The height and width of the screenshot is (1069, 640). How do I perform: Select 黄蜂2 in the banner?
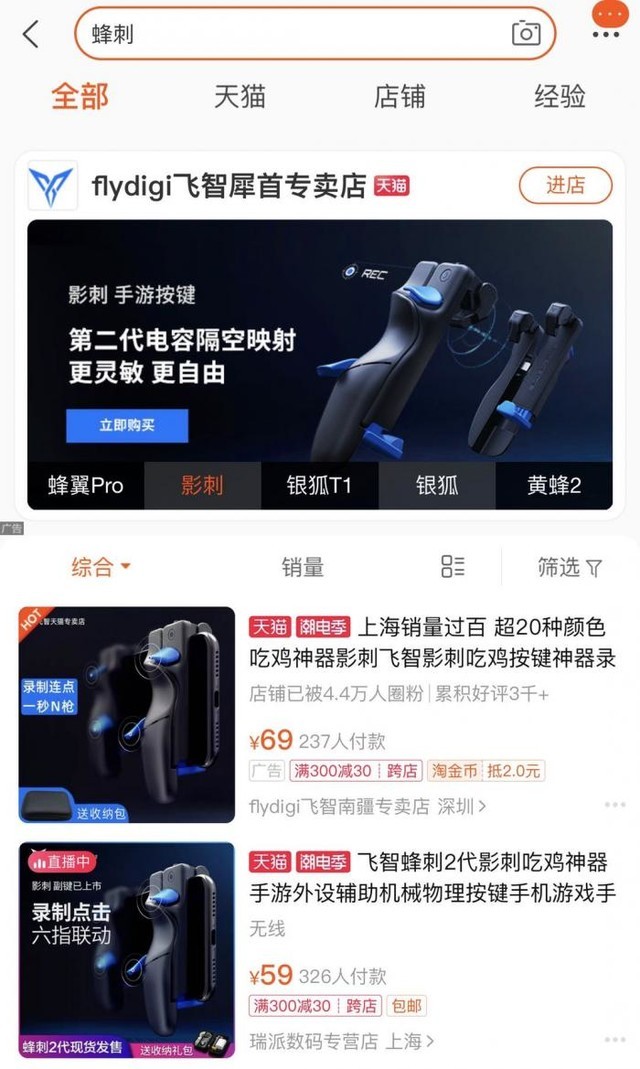[554, 486]
